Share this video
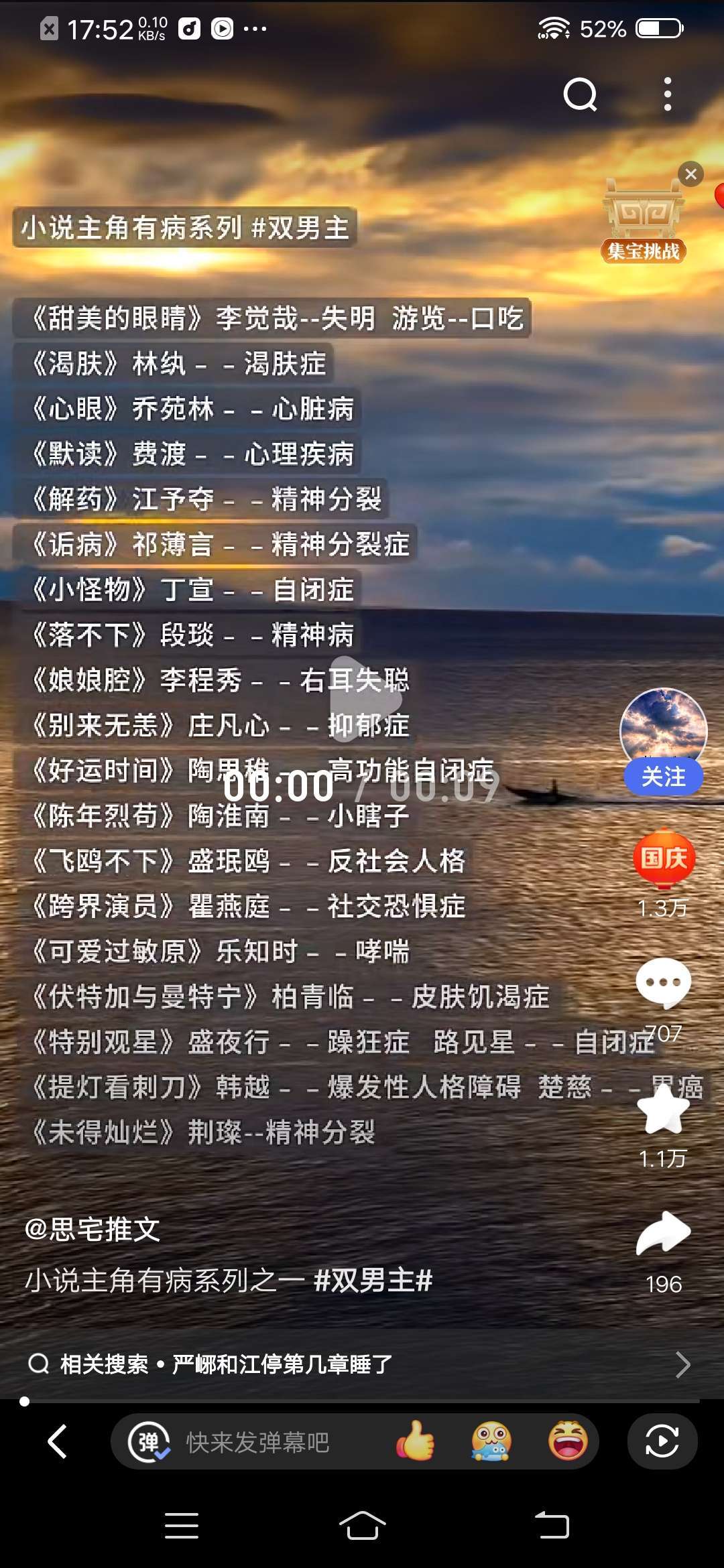 (x=663, y=1233)
